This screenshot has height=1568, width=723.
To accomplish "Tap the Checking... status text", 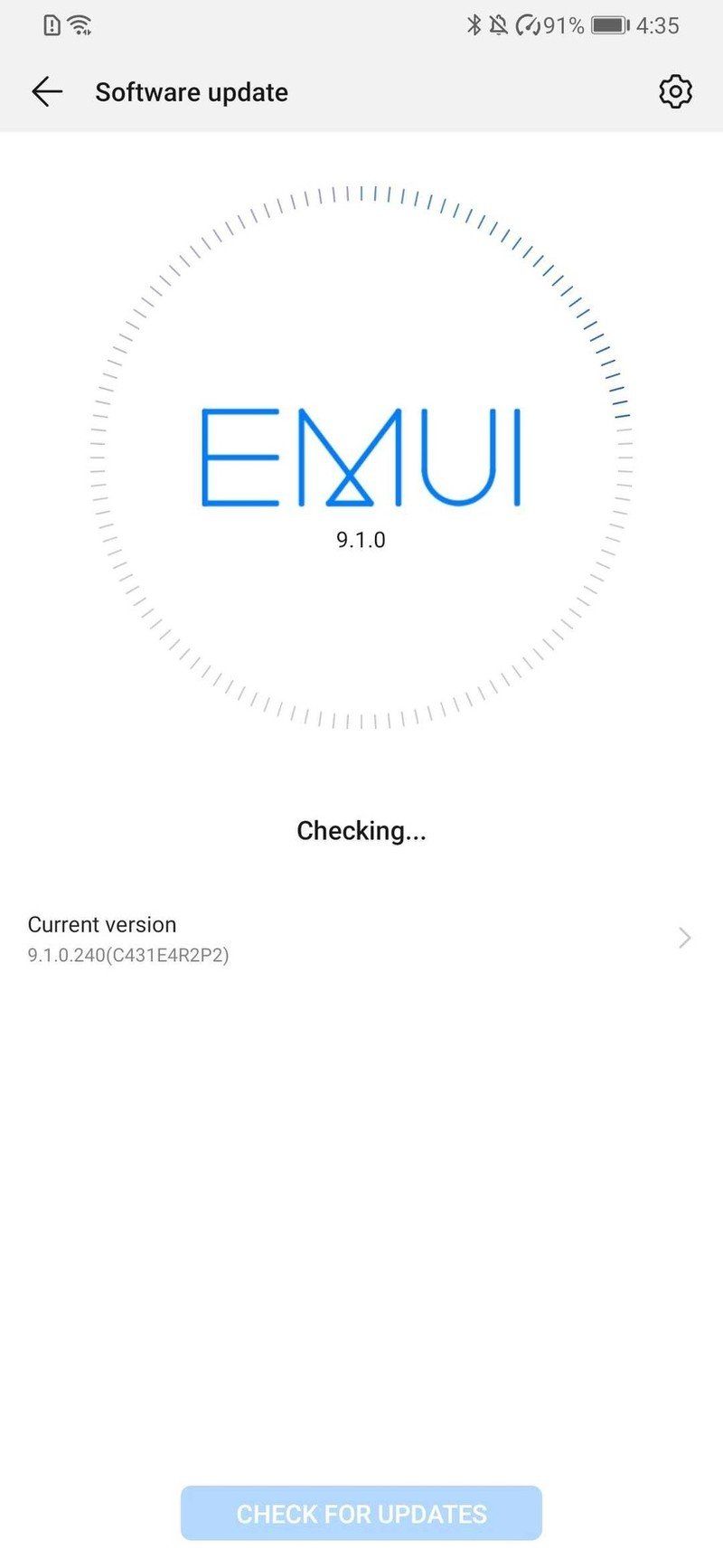I will click(x=361, y=830).
